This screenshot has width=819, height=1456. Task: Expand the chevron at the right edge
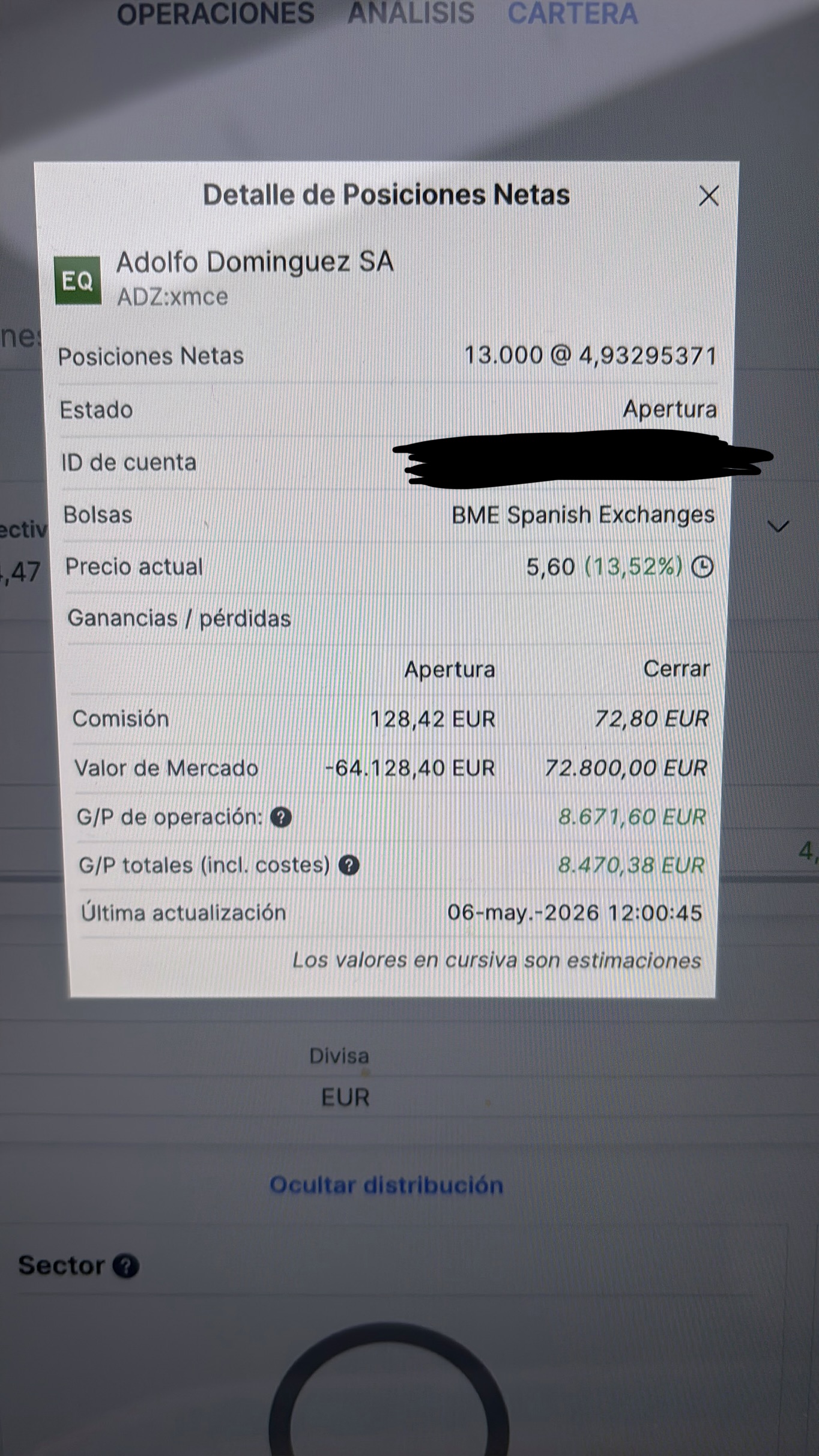(778, 527)
